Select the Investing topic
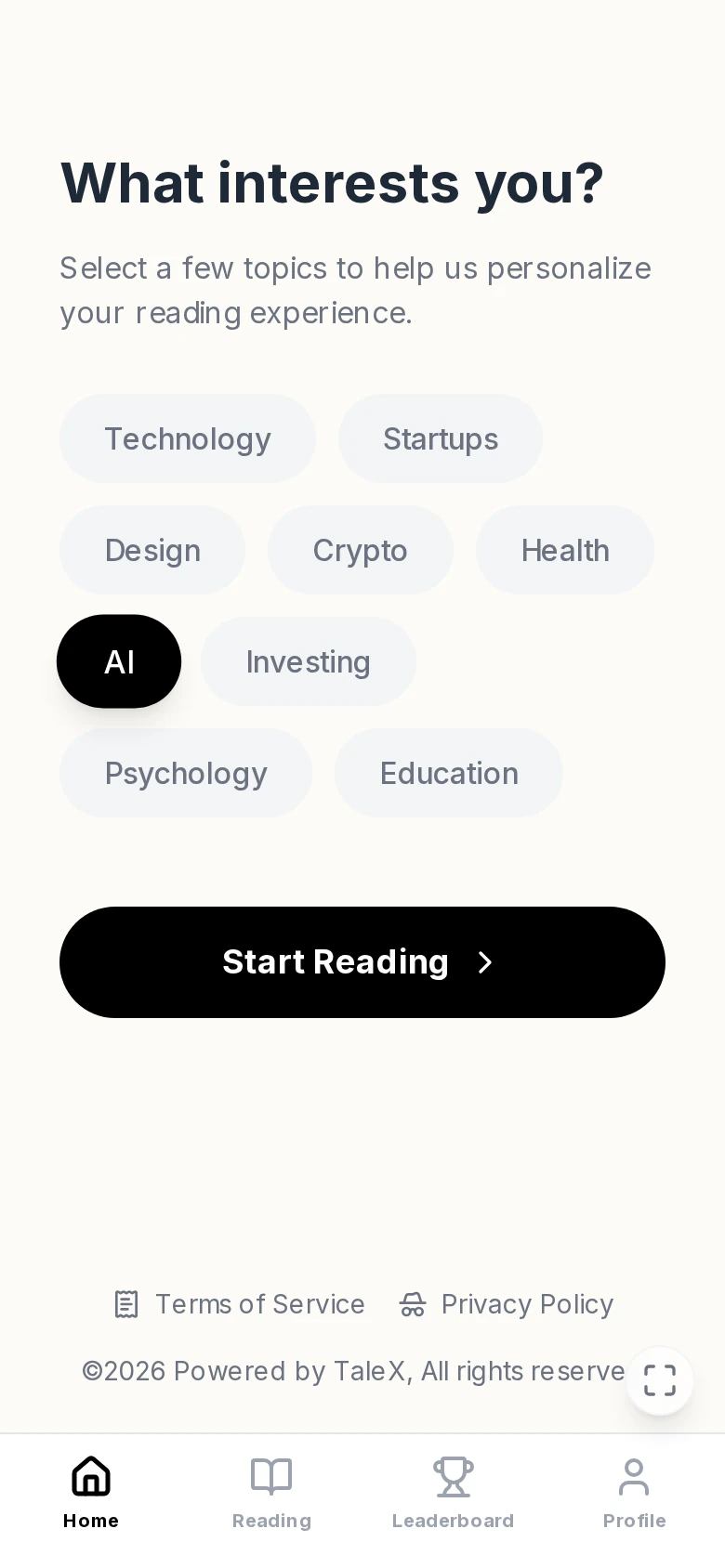 click(309, 661)
